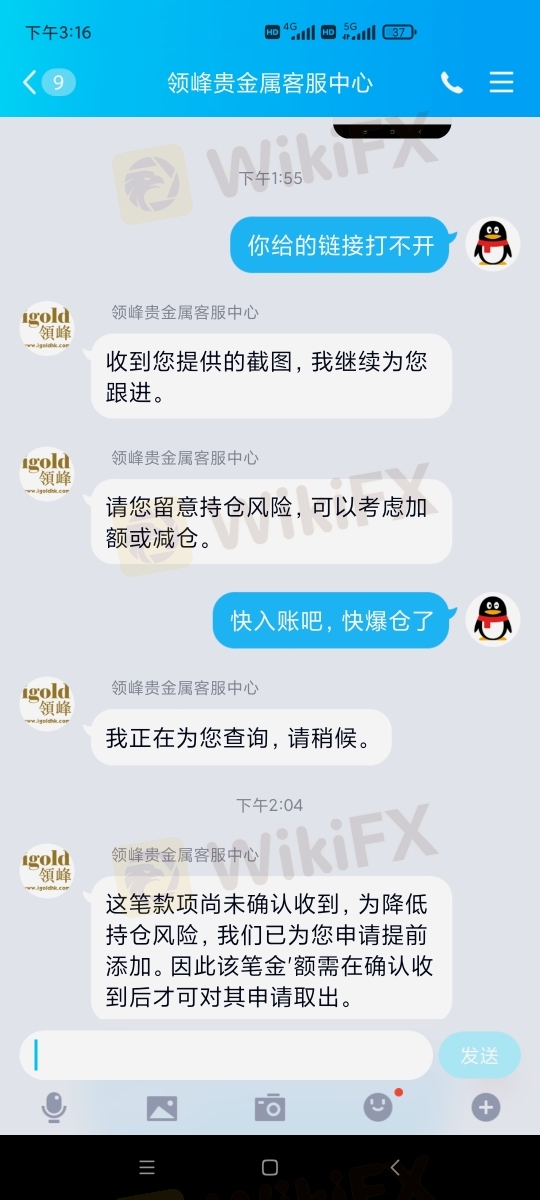The image size is (540, 1200).
Task: Open the emoji panel
Action: (x=378, y=1107)
